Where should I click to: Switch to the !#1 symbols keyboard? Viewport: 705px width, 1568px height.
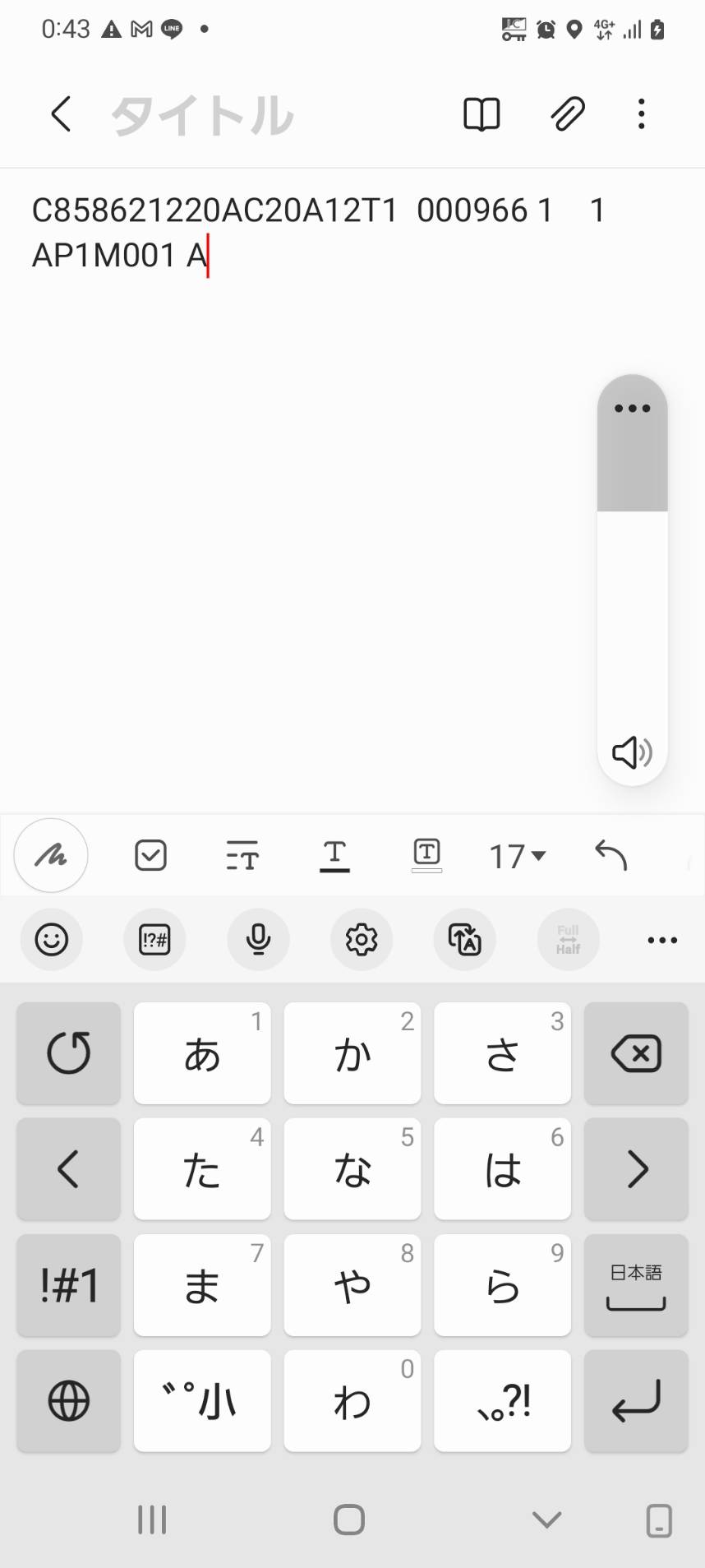(68, 1285)
